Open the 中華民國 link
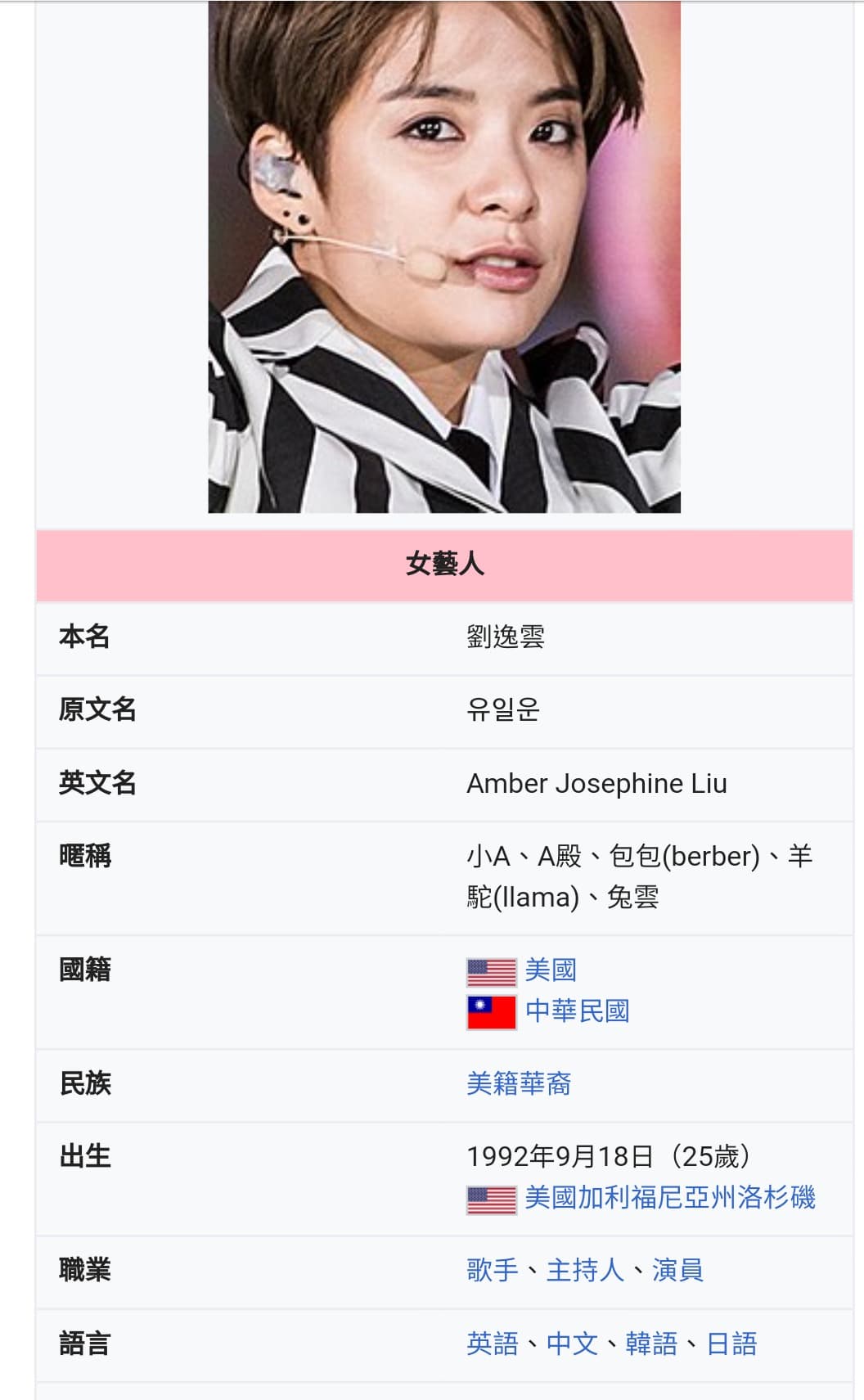Viewport: 864px width, 1400px height. click(x=577, y=1011)
